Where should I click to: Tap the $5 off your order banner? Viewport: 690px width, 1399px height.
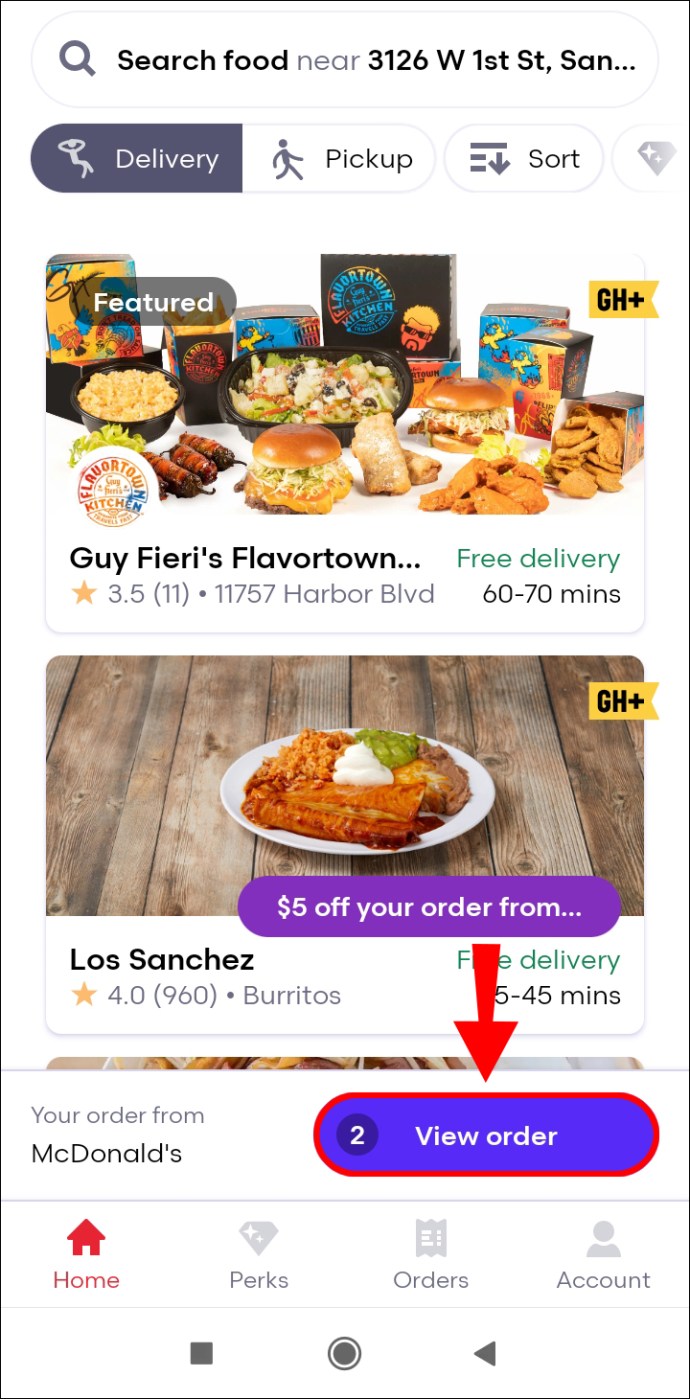click(x=429, y=907)
